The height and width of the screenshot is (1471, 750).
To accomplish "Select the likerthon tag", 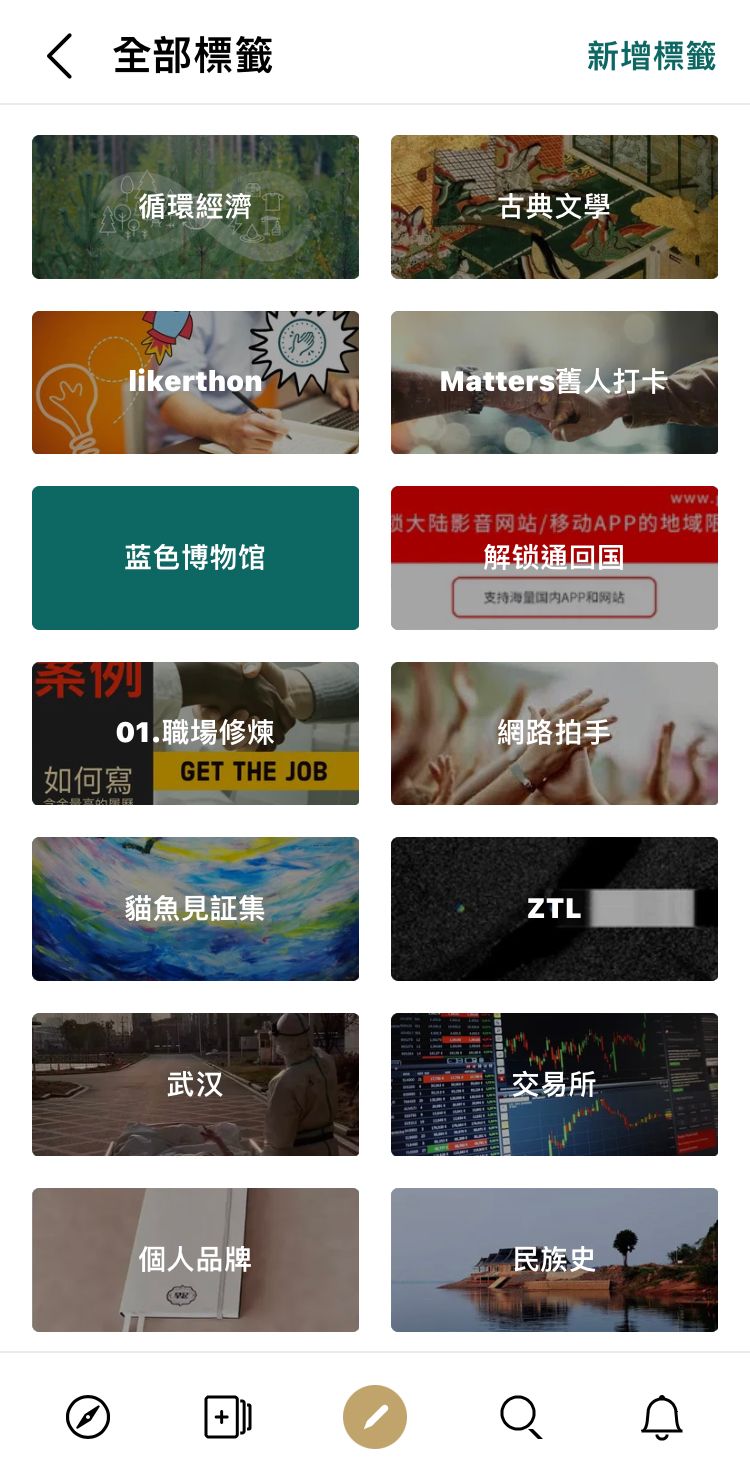I will click(x=195, y=382).
